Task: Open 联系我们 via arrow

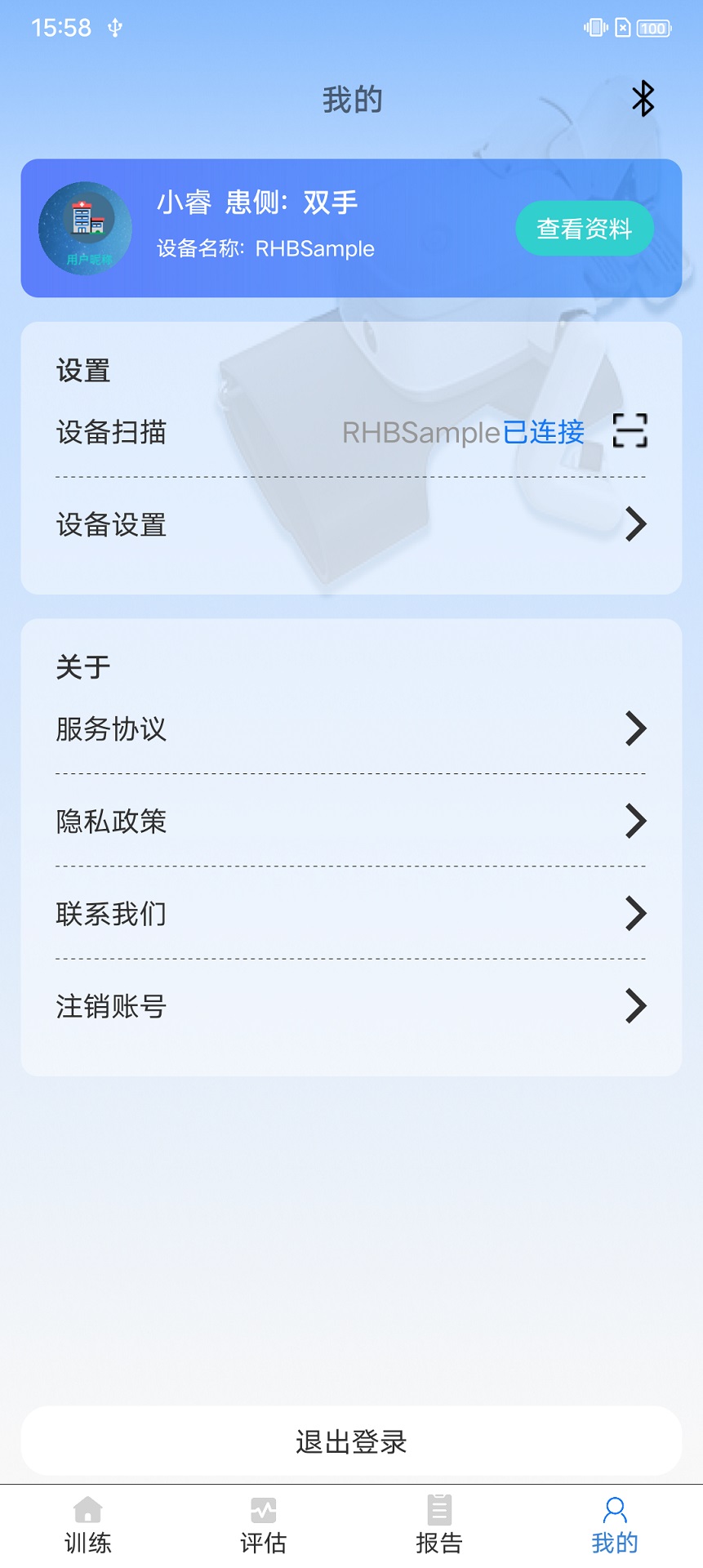Action: pyautogui.click(x=636, y=913)
